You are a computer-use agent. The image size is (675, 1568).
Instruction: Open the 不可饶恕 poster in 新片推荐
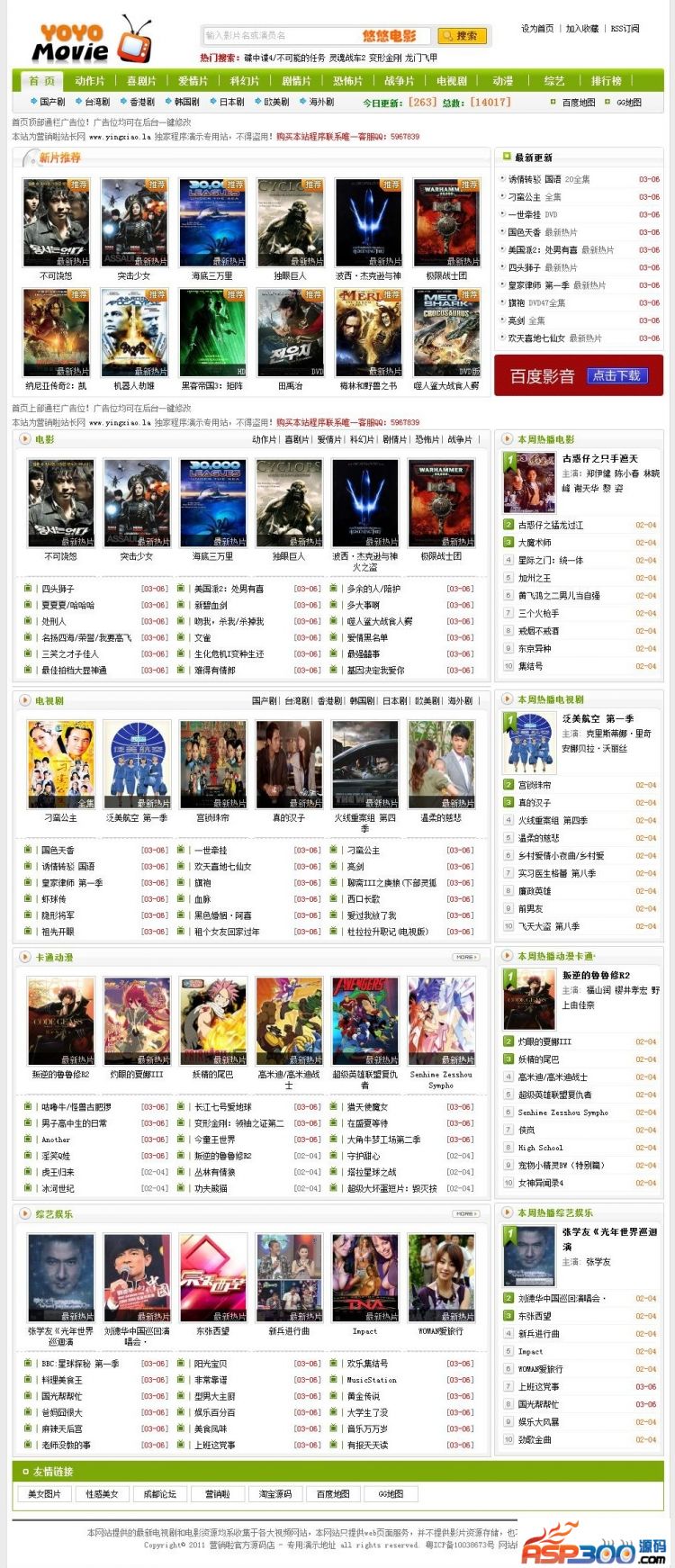coord(56,223)
